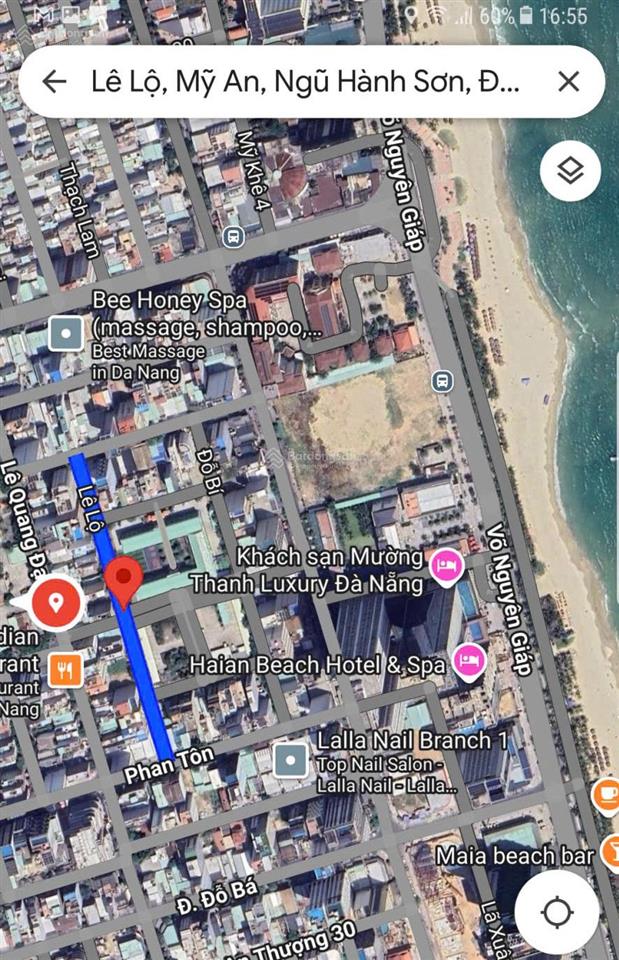This screenshot has height=960, width=619.
Task: Open the Lalla Nail Branch 1 marker
Action: point(291,760)
